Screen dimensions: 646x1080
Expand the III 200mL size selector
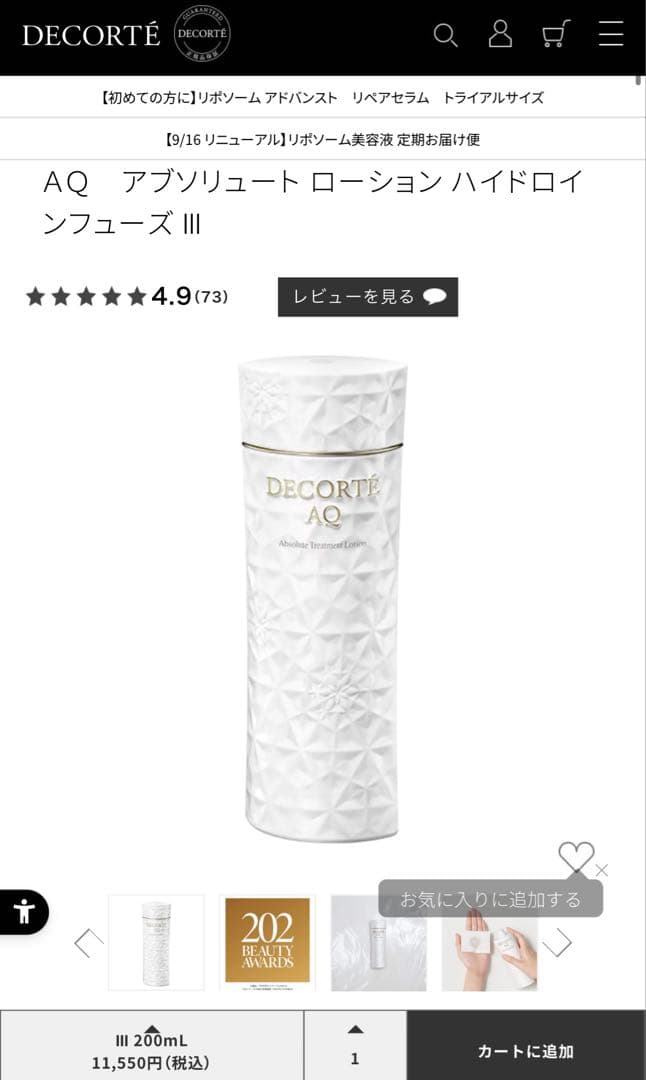click(x=151, y=1045)
